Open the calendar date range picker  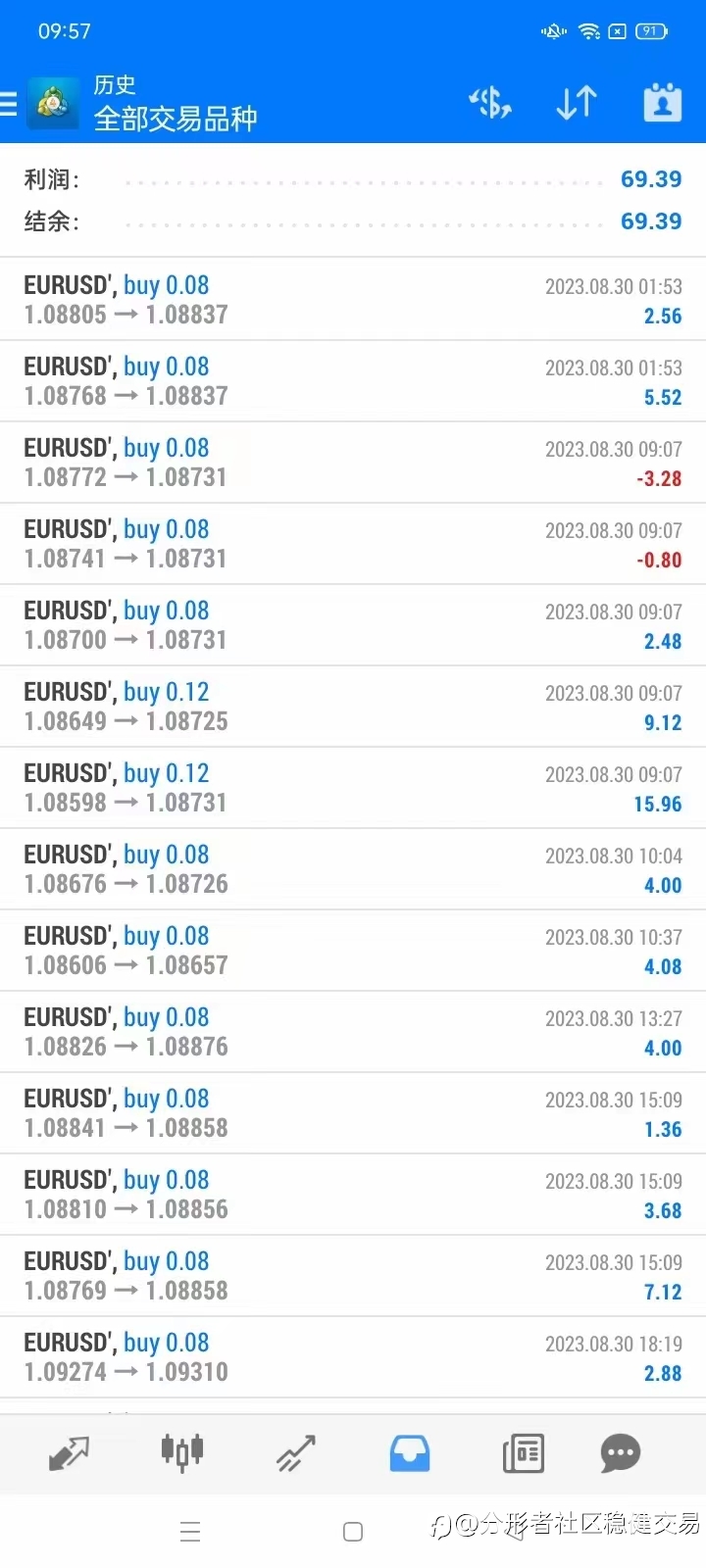click(x=662, y=102)
